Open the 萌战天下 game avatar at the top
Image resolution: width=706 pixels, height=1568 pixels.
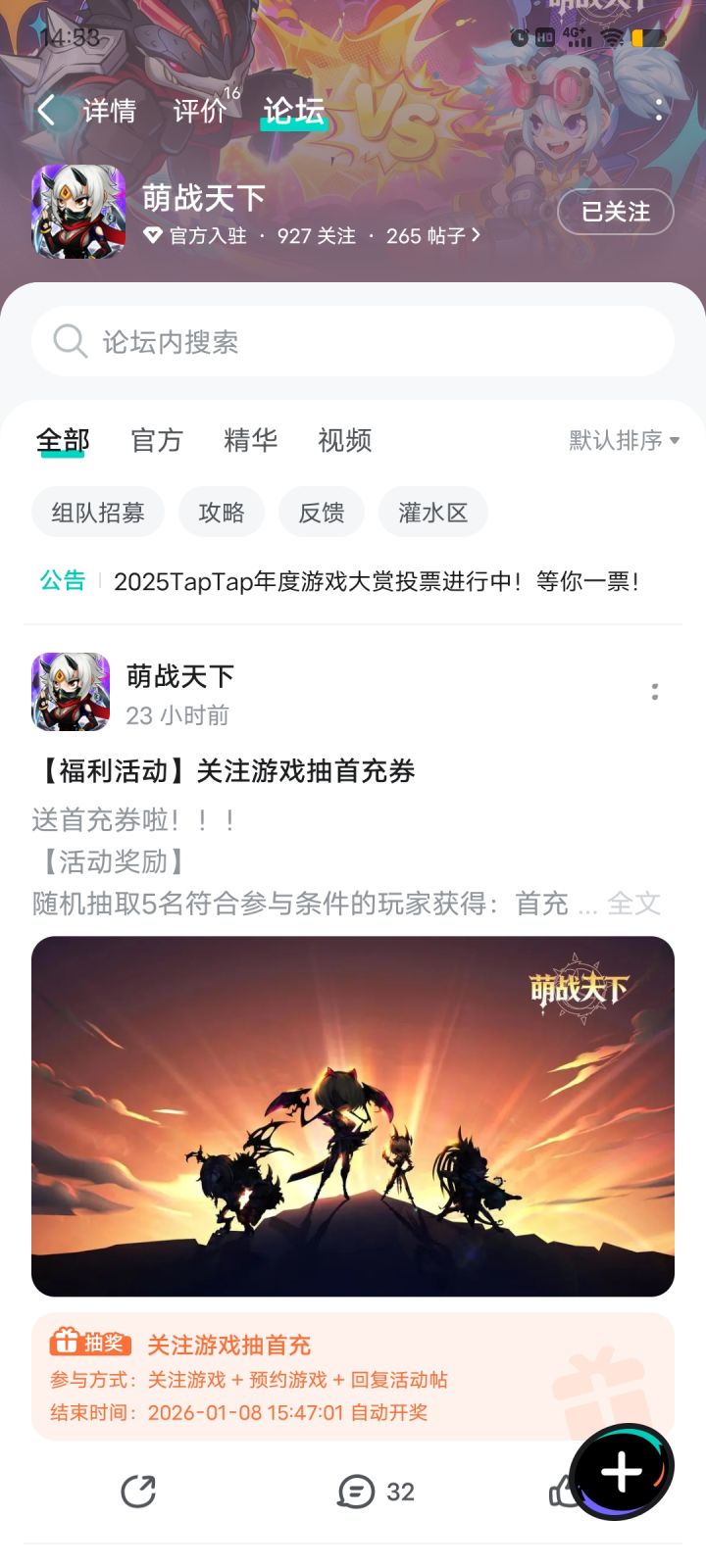[x=78, y=212]
